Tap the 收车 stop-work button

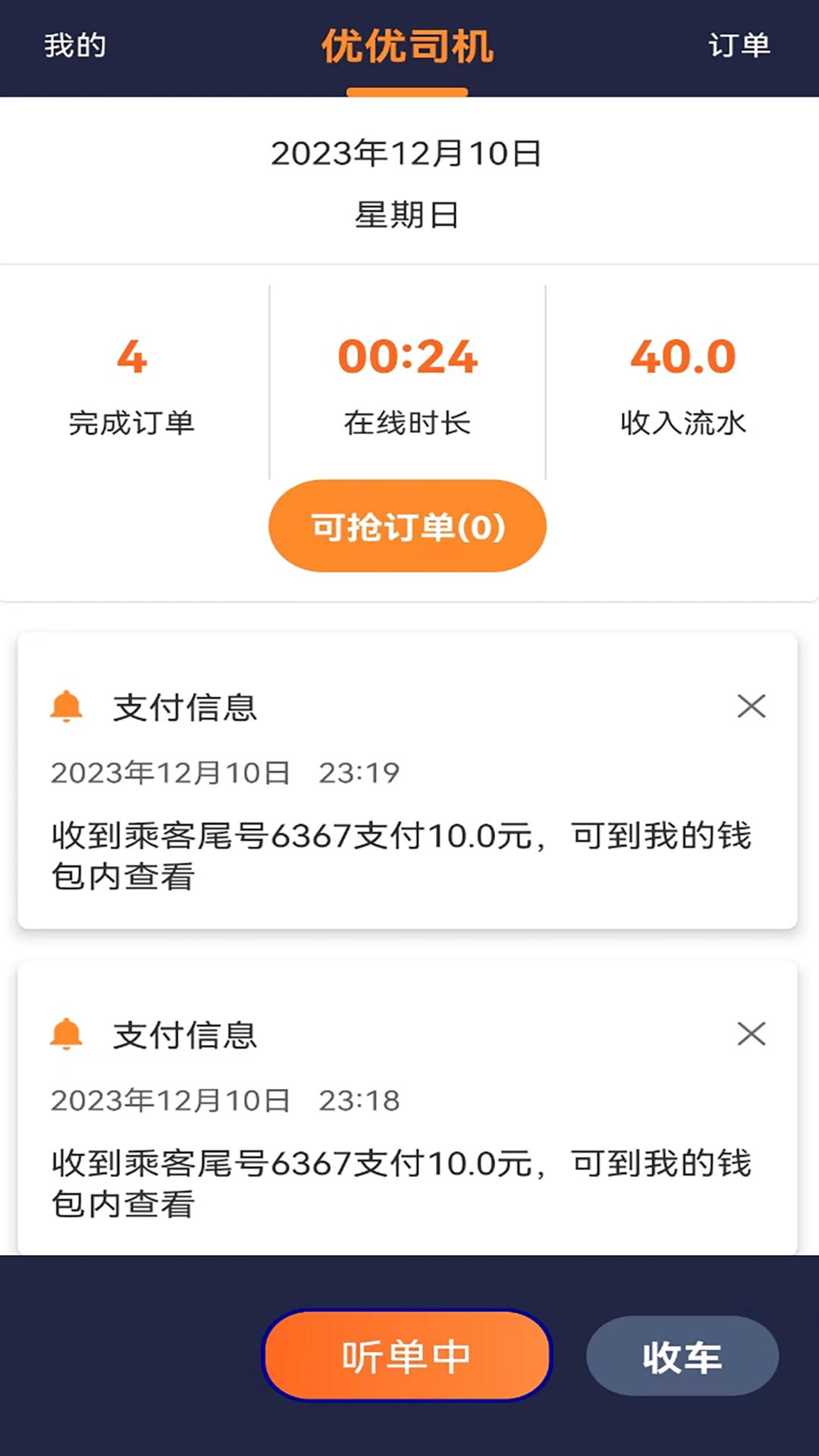point(682,1357)
